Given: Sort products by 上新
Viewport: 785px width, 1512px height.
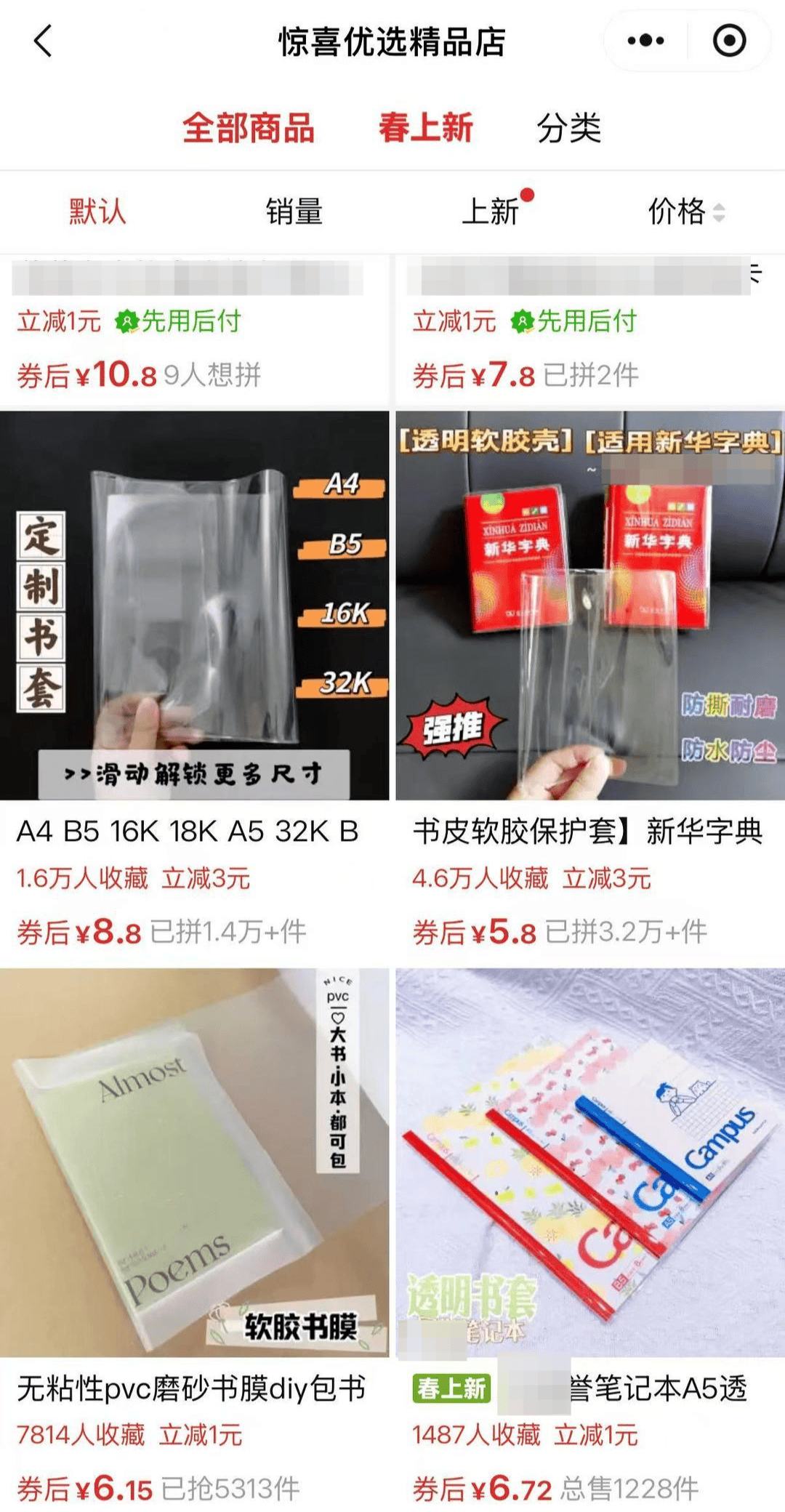Looking at the screenshot, I should 491,212.
